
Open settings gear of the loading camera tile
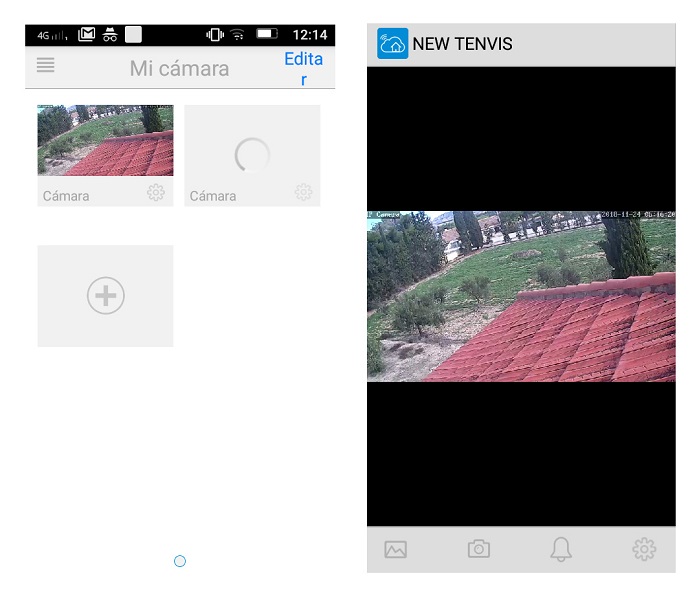[303, 193]
